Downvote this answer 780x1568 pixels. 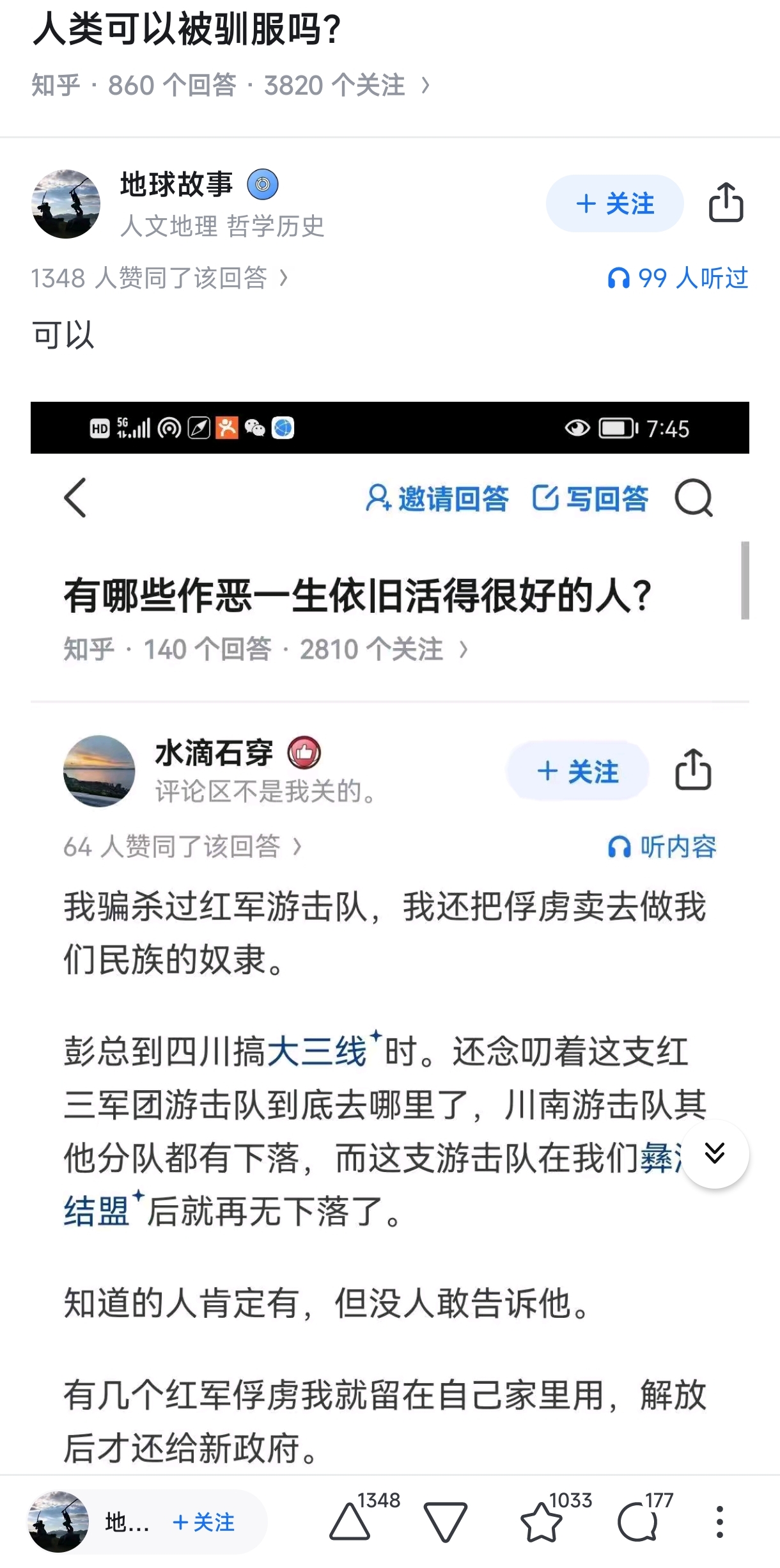tap(445, 1522)
